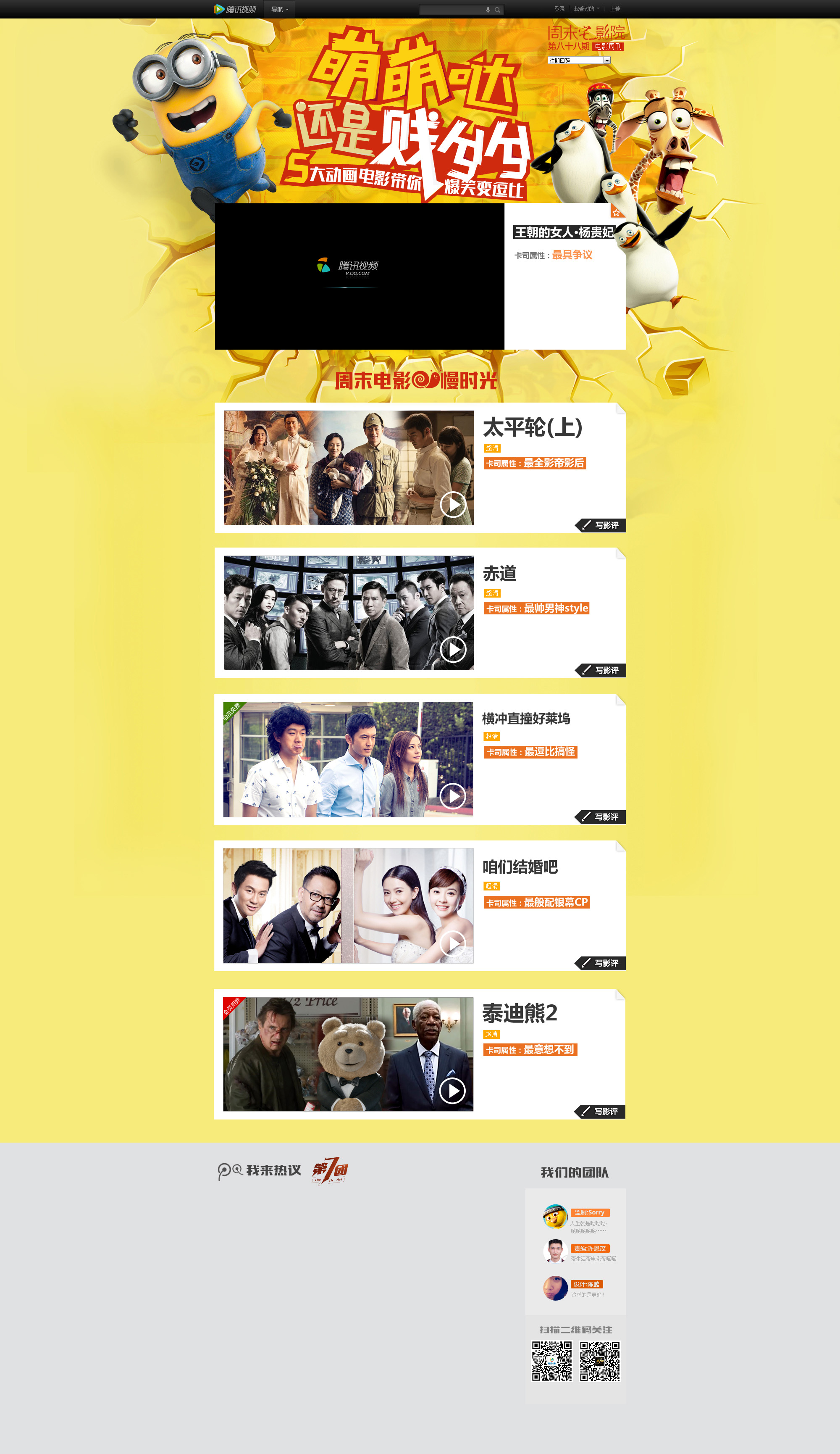
Task: Start voice search with the microphone icon
Action: pyautogui.click(x=488, y=10)
